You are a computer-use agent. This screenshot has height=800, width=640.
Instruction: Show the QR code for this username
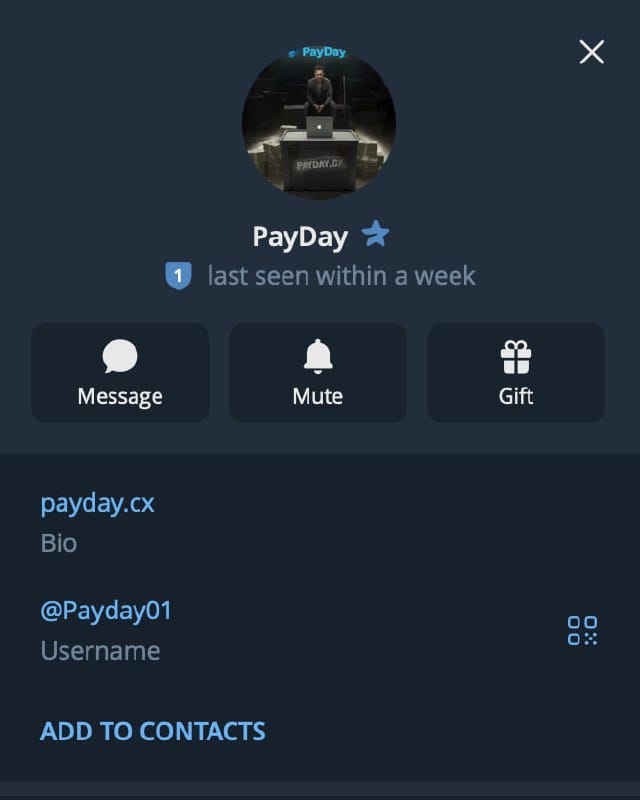tap(582, 630)
